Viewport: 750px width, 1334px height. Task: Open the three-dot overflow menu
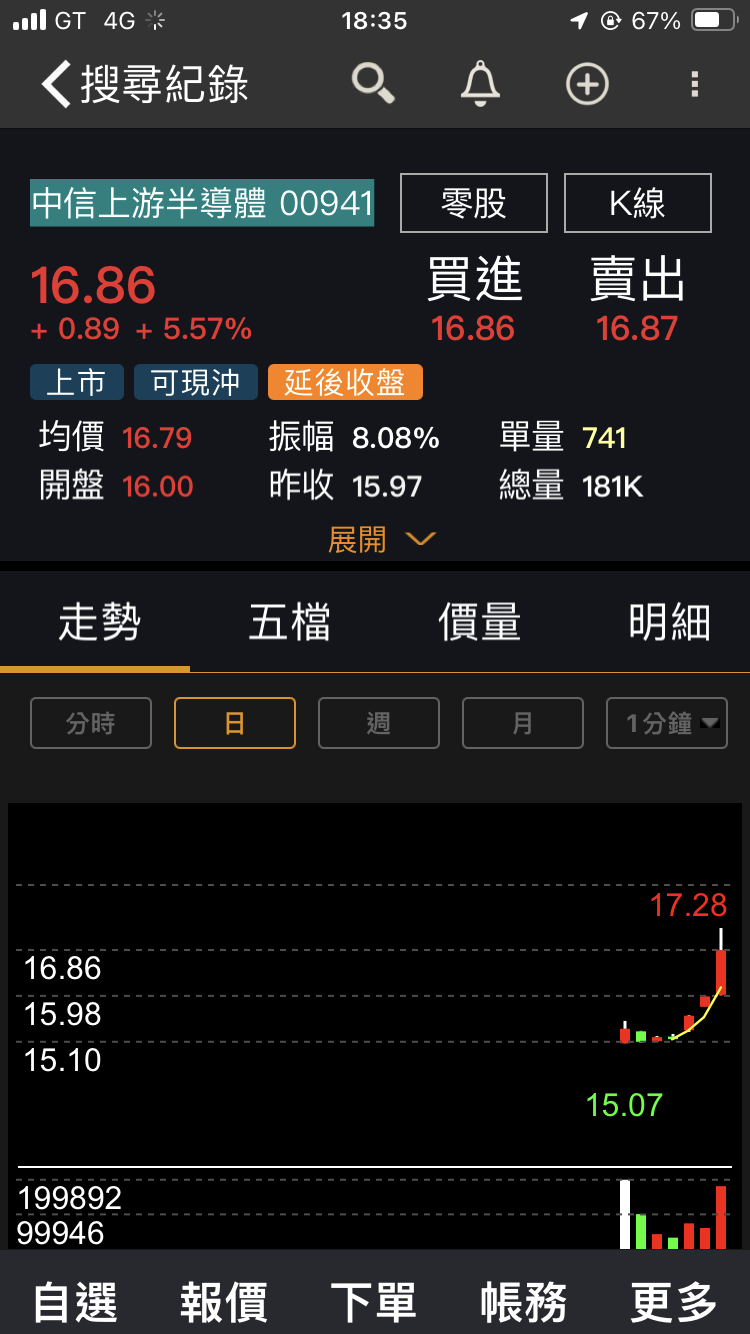pos(695,84)
